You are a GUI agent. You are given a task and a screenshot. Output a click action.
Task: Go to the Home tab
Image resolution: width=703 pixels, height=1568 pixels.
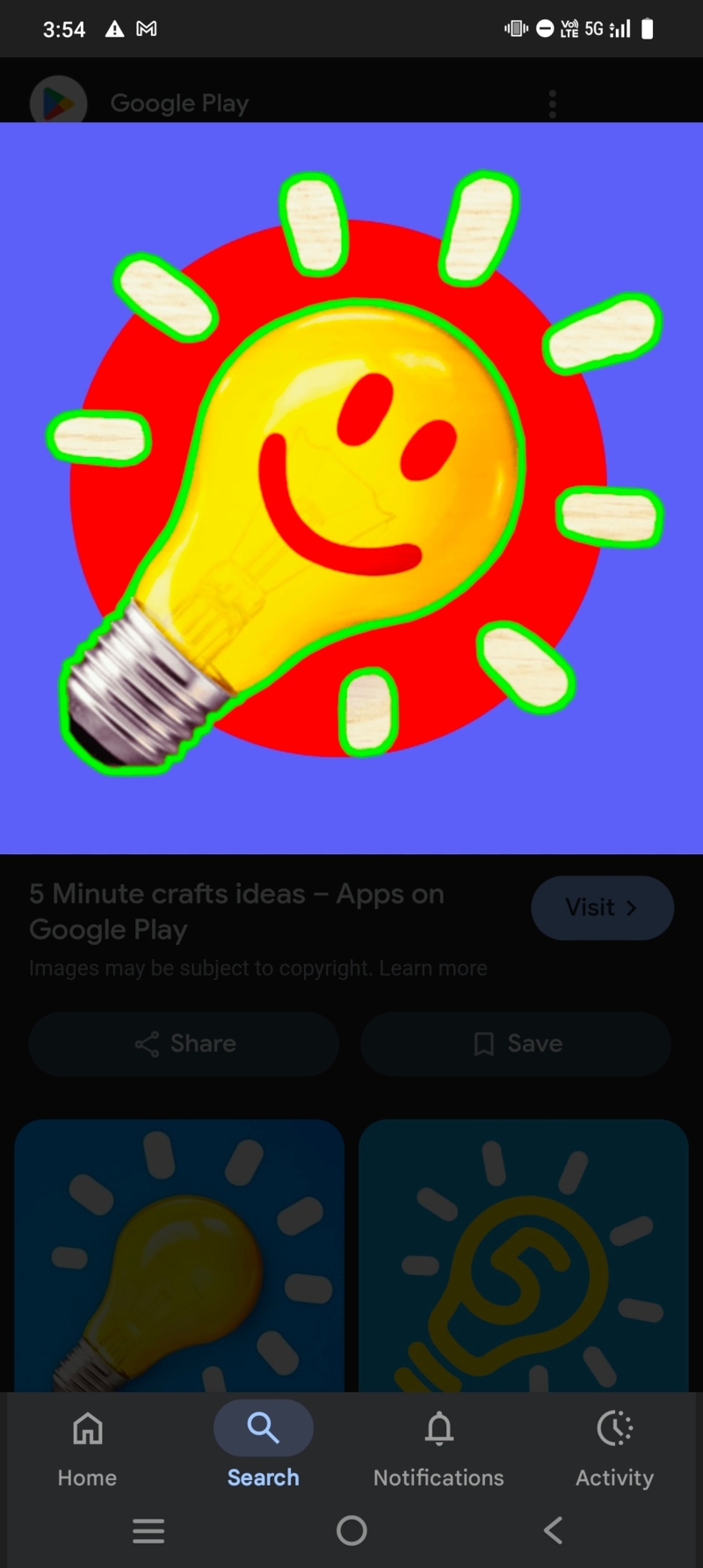pyautogui.click(x=87, y=1446)
